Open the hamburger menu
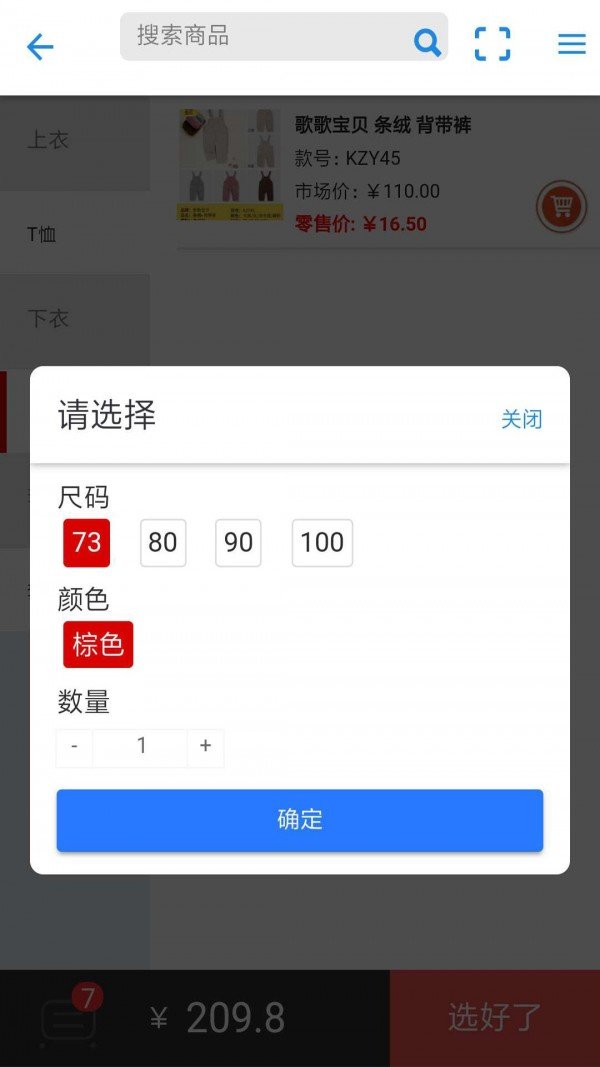The image size is (600, 1067). pyautogui.click(x=571, y=44)
